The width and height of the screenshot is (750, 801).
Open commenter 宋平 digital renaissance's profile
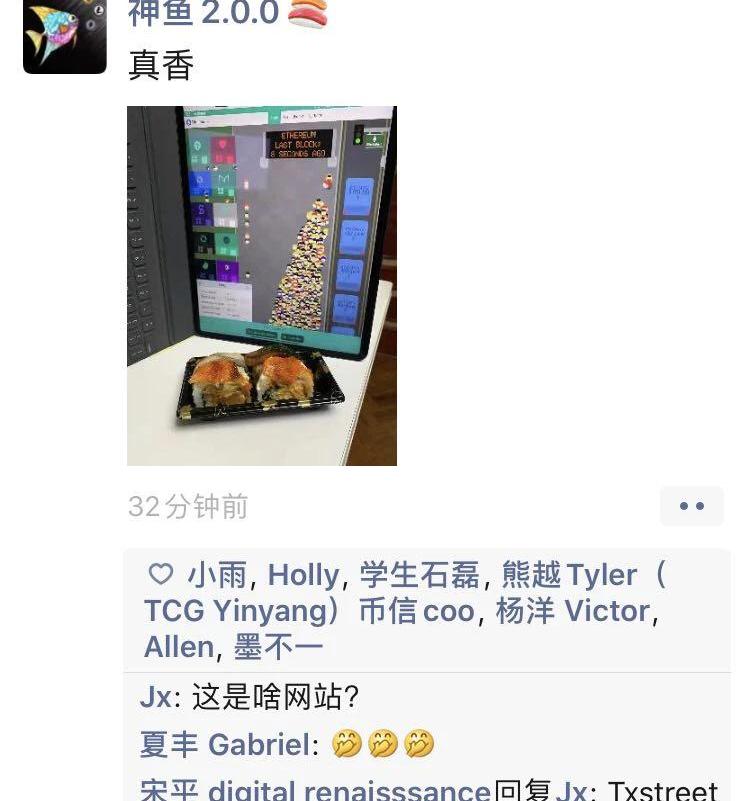point(315,790)
